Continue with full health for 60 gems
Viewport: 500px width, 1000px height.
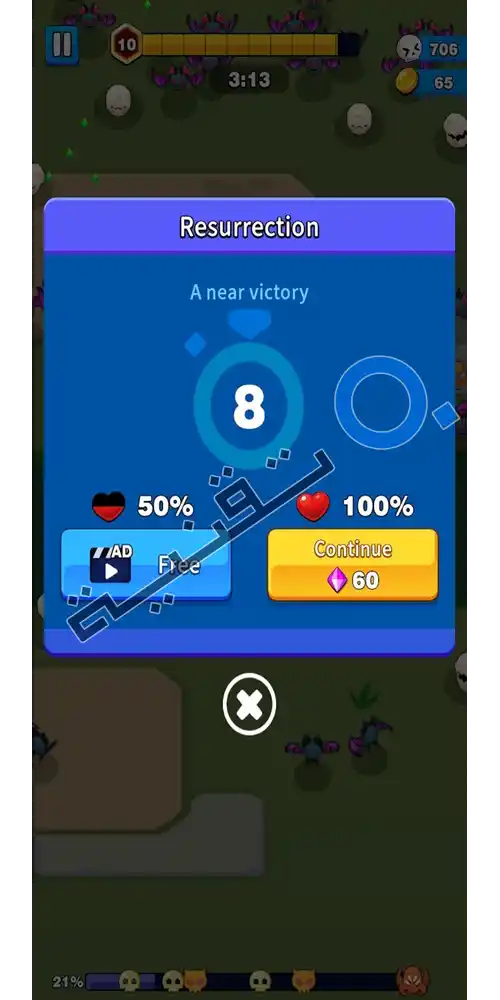pyautogui.click(x=353, y=564)
